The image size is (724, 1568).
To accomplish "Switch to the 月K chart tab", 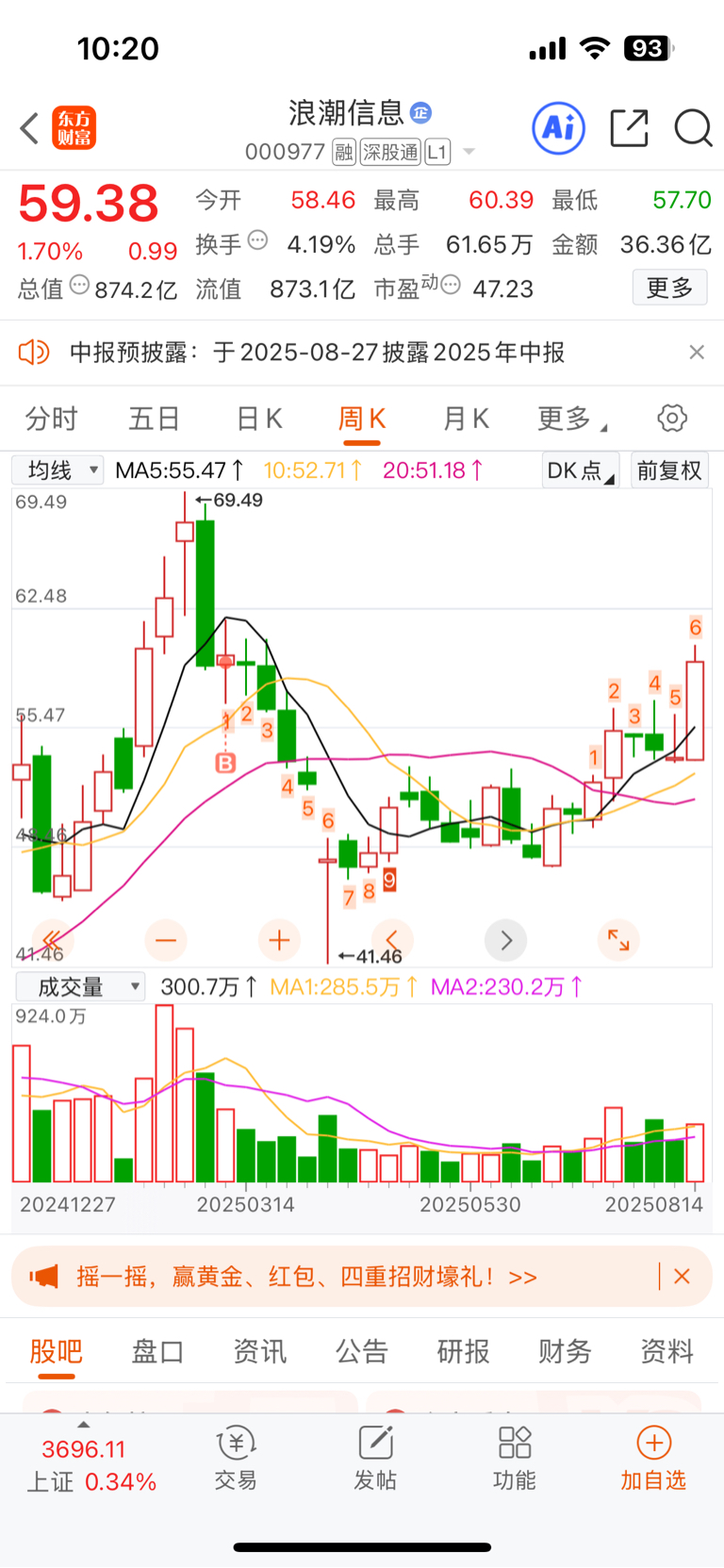I will 466,419.
